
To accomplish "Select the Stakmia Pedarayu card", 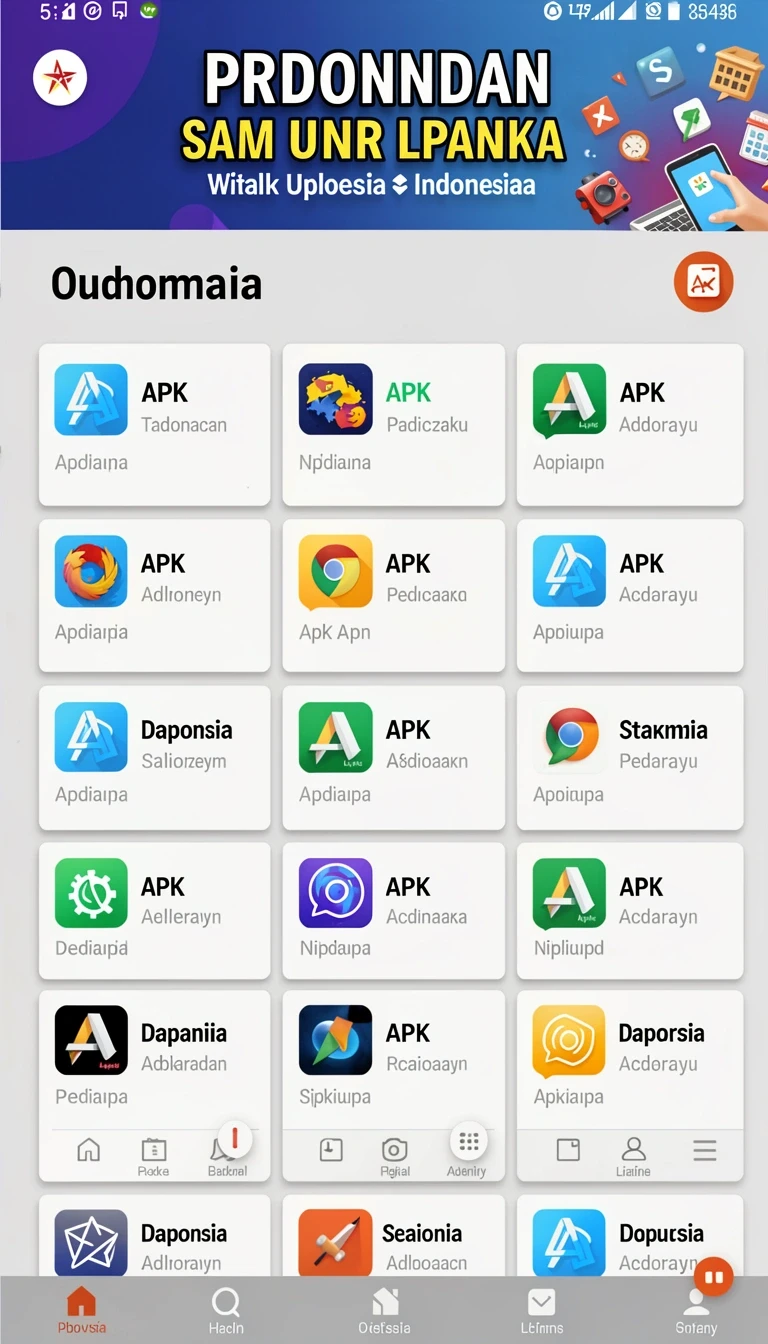I will click(x=630, y=758).
